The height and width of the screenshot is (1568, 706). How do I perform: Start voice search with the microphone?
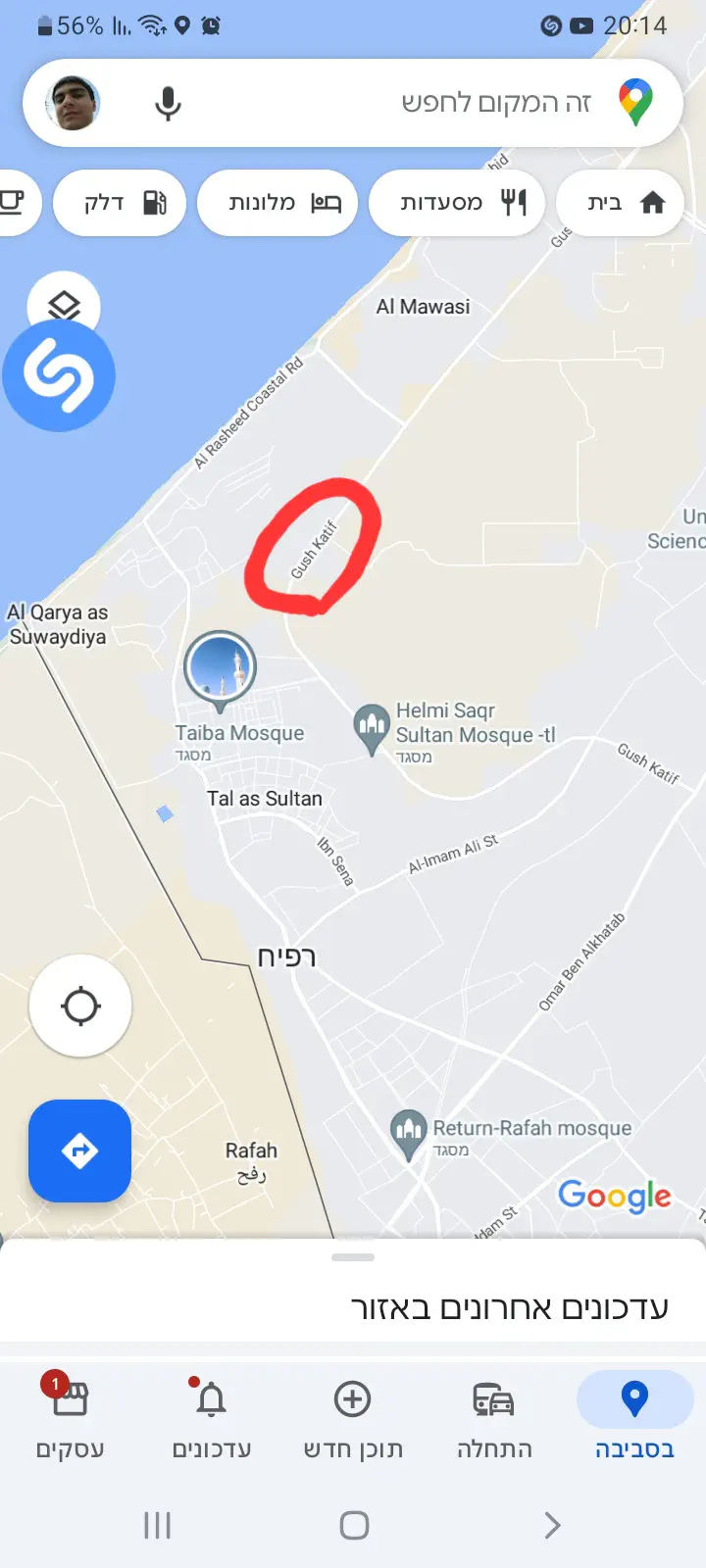click(168, 103)
